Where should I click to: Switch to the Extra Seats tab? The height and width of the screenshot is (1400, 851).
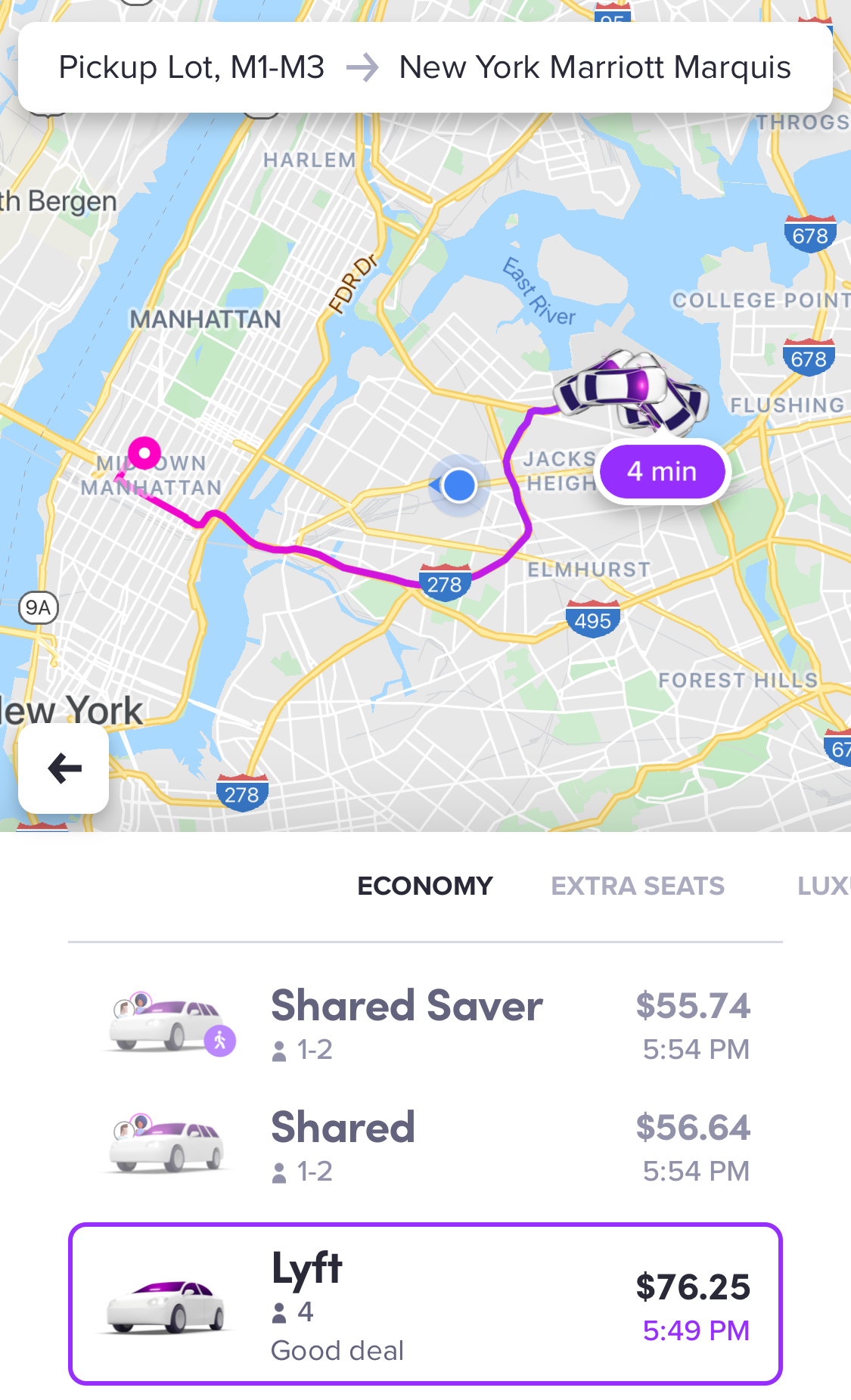click(x=637, y=886)
